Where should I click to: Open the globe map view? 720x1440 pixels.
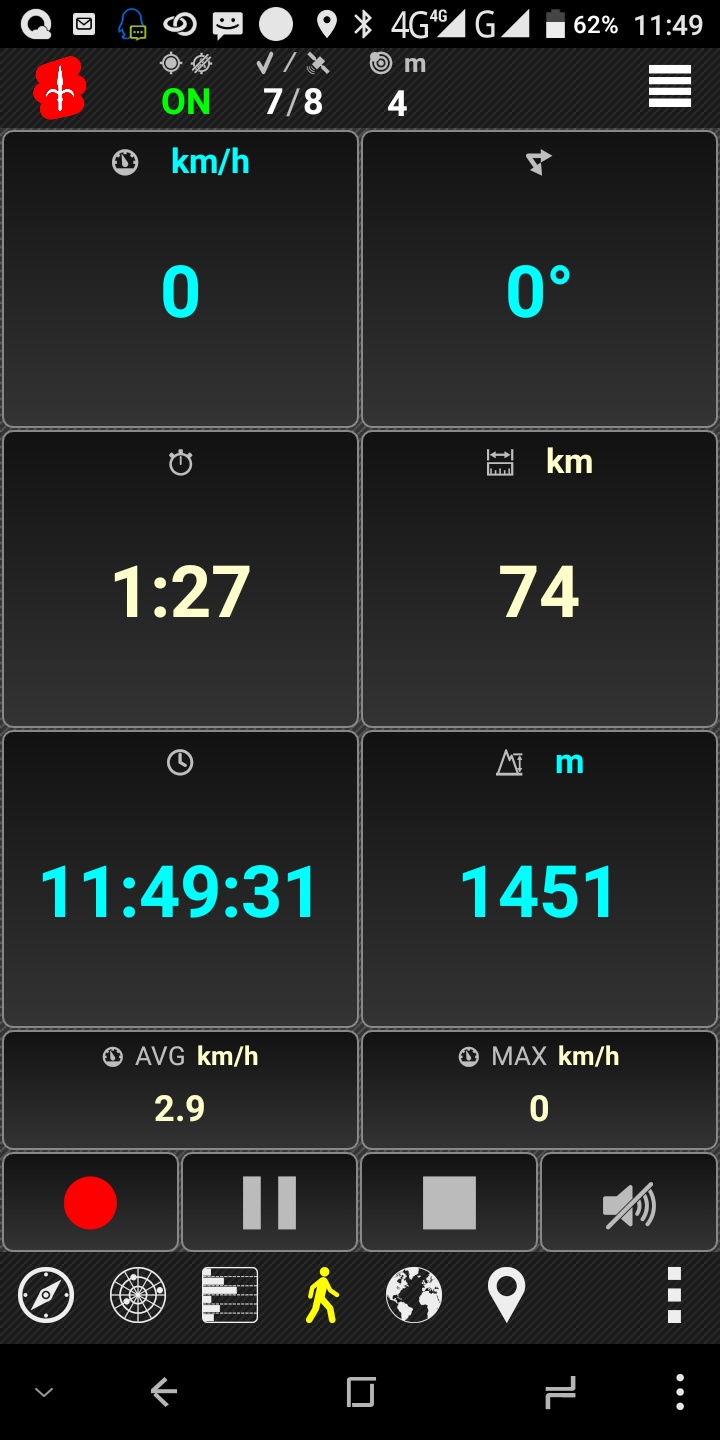414,1295
